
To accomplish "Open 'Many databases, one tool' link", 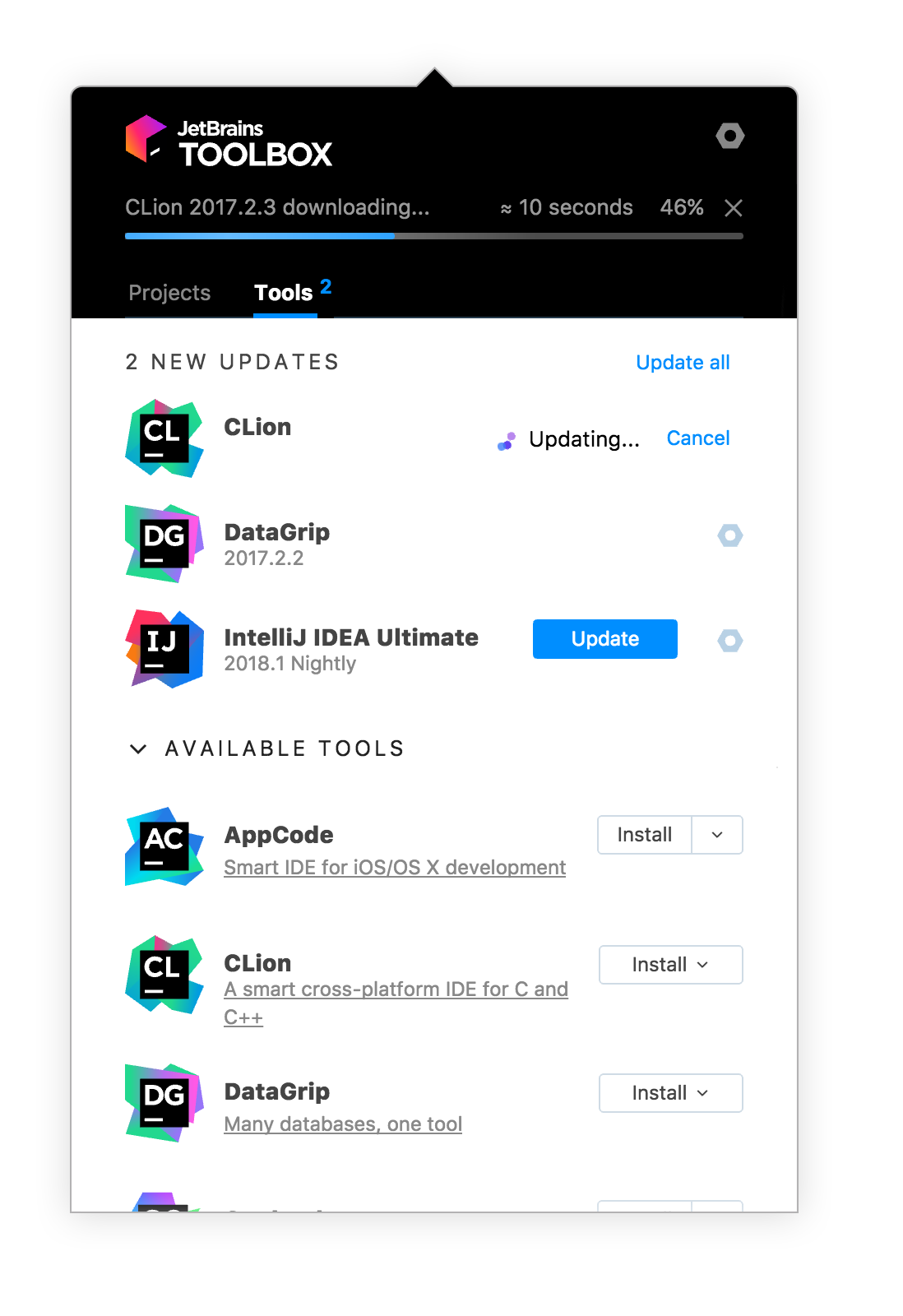I will tap(343, 1124).
